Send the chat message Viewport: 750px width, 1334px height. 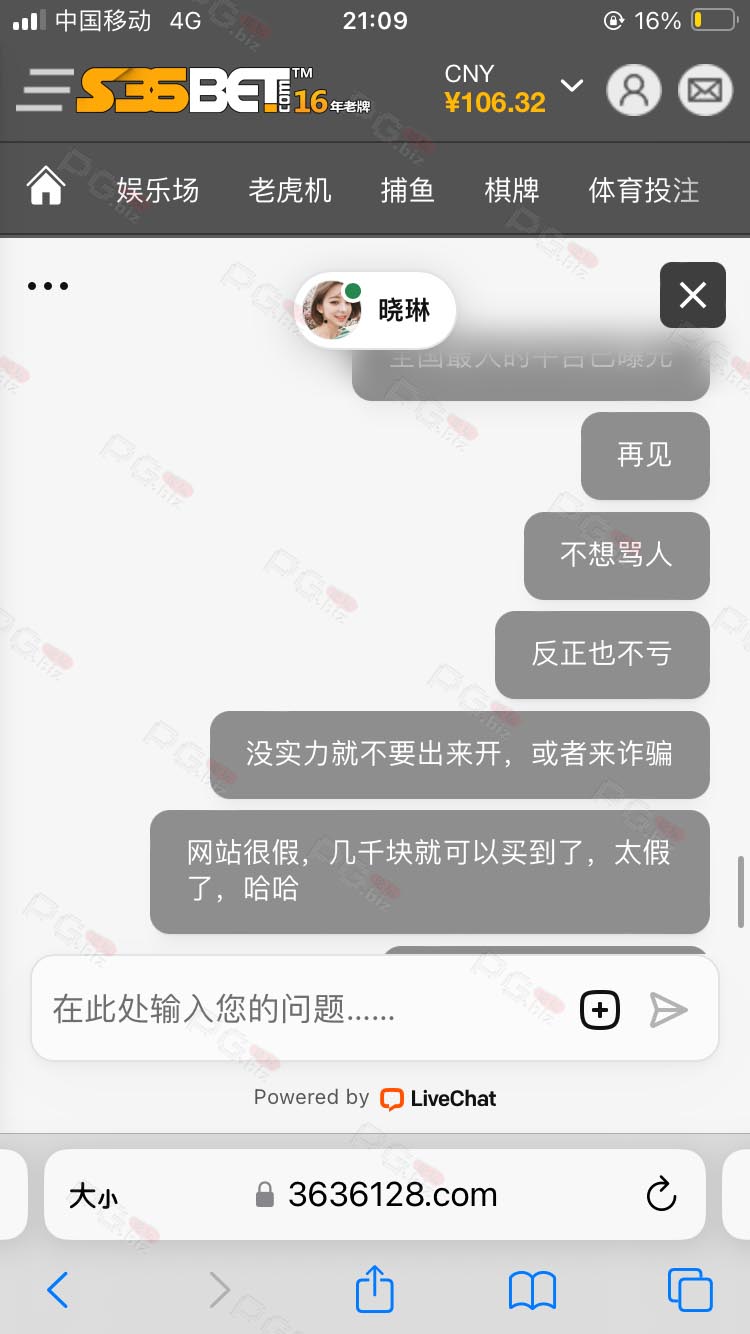tap(668, 1009)
